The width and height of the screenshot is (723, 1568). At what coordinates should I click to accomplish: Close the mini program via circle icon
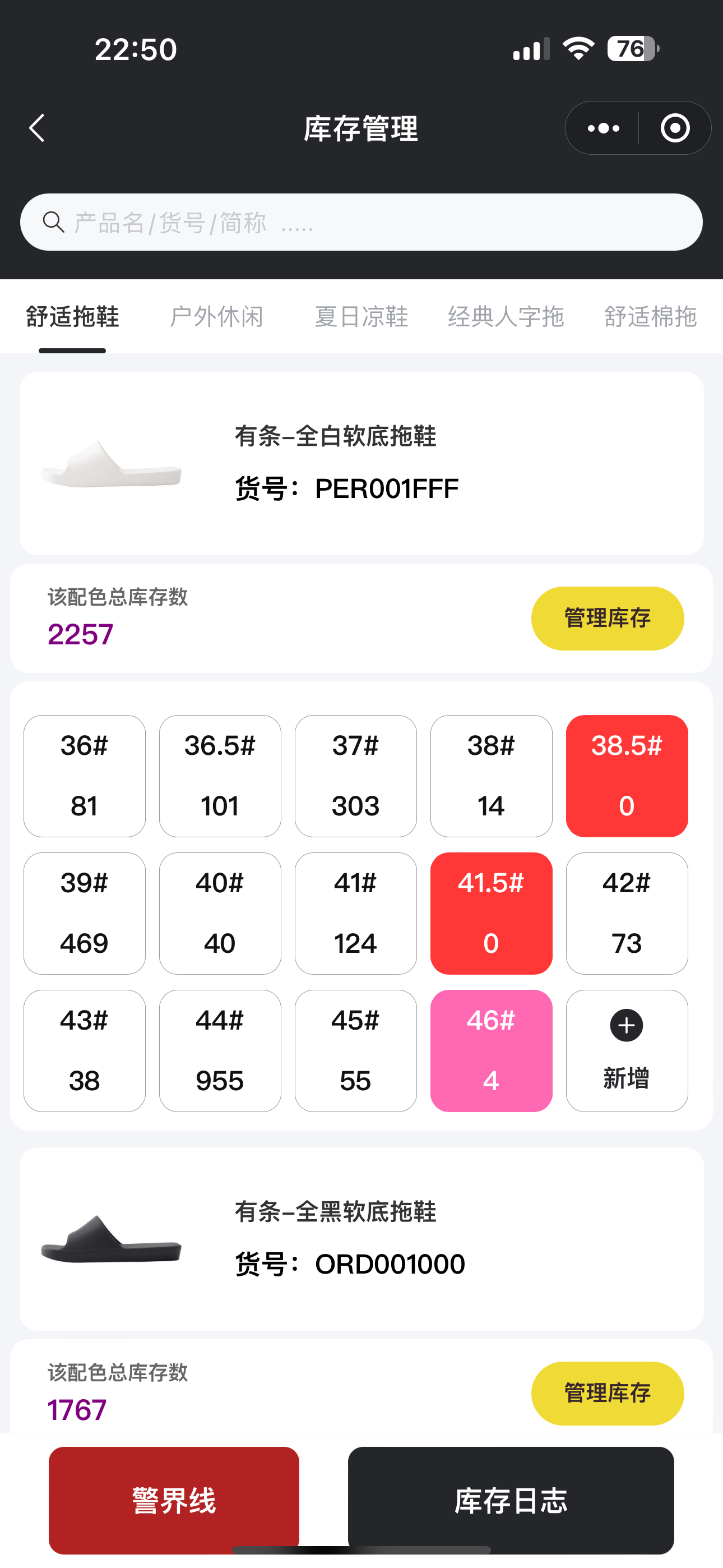675,128
